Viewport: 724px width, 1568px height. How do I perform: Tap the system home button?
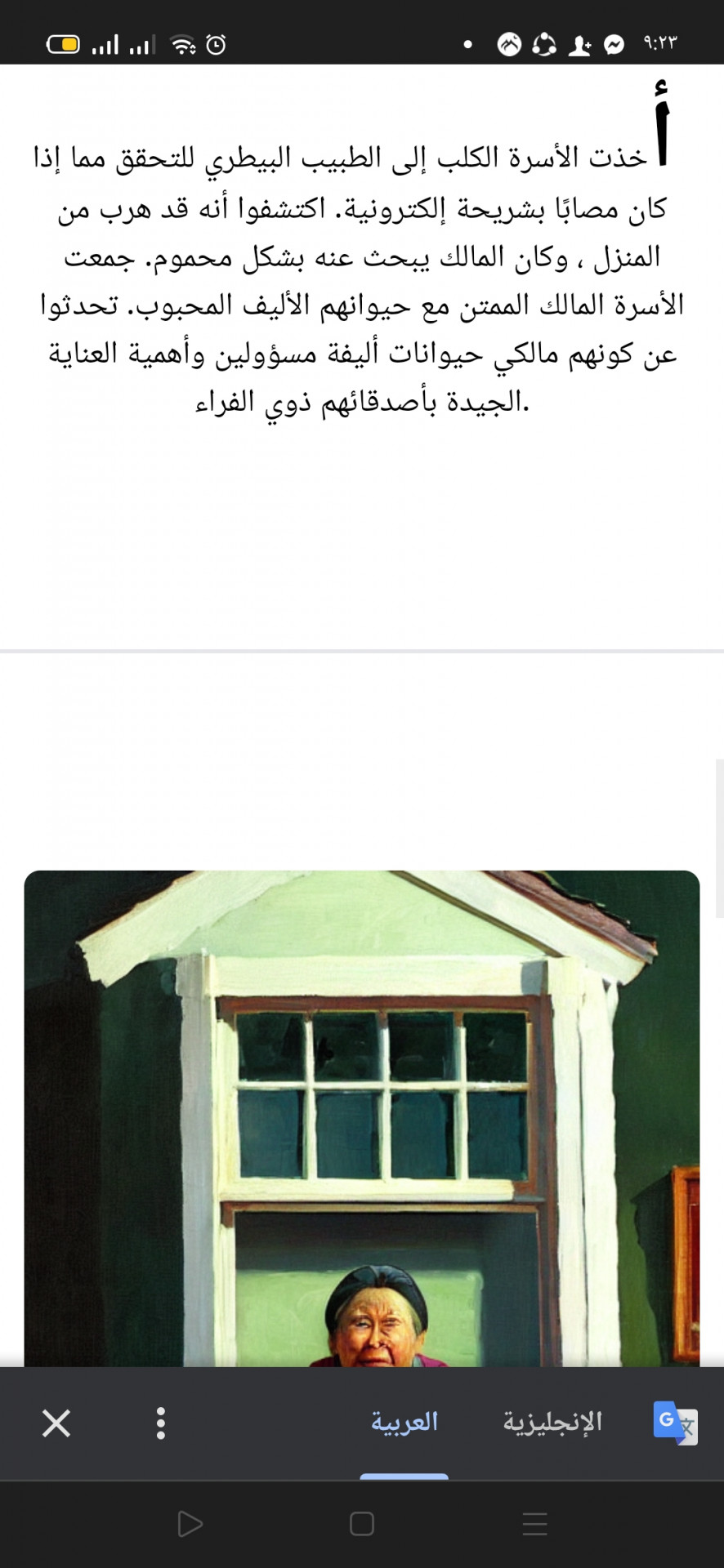(x=362, y=1524)
